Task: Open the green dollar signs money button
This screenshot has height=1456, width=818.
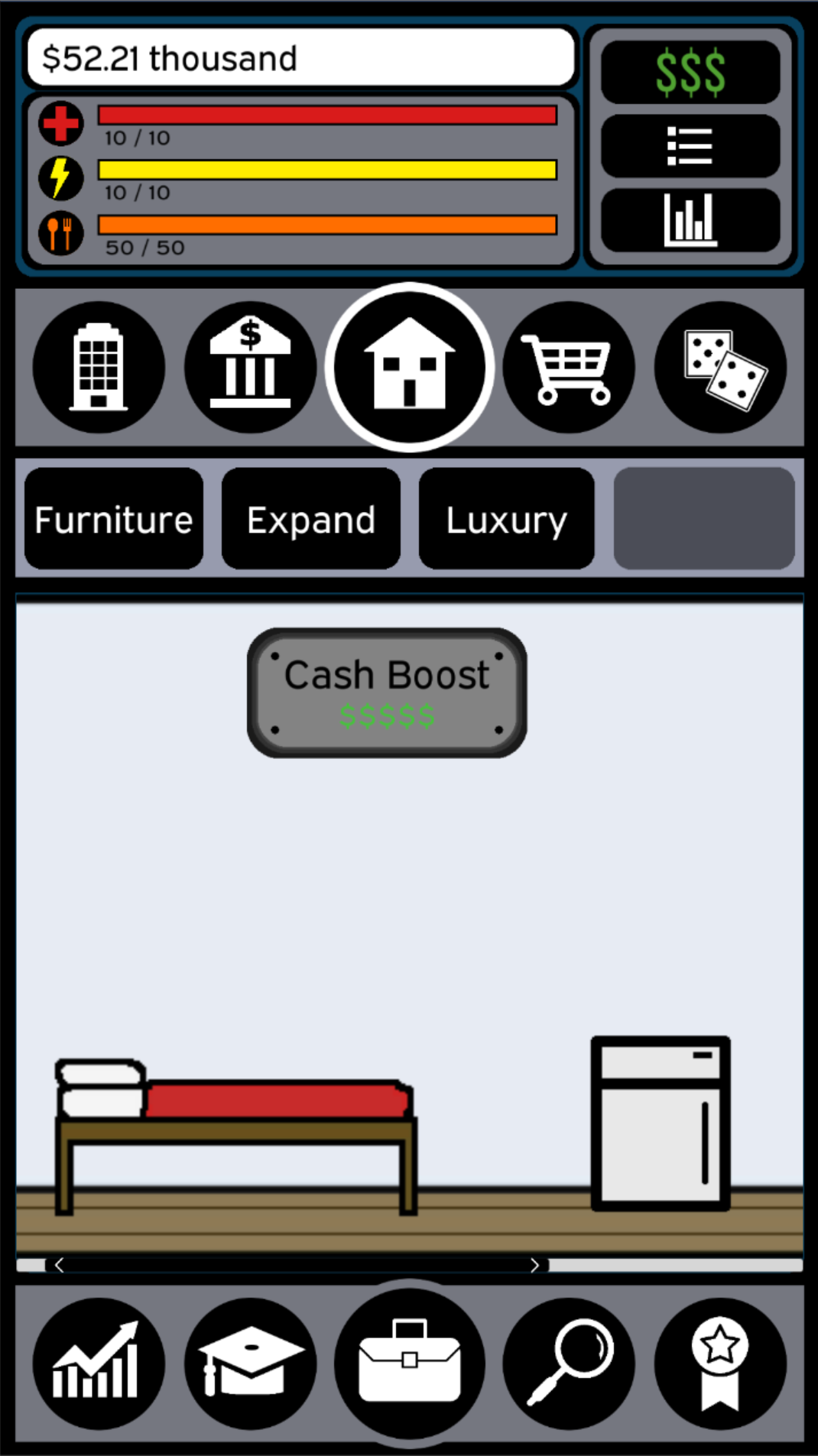Action: [690, 73]
